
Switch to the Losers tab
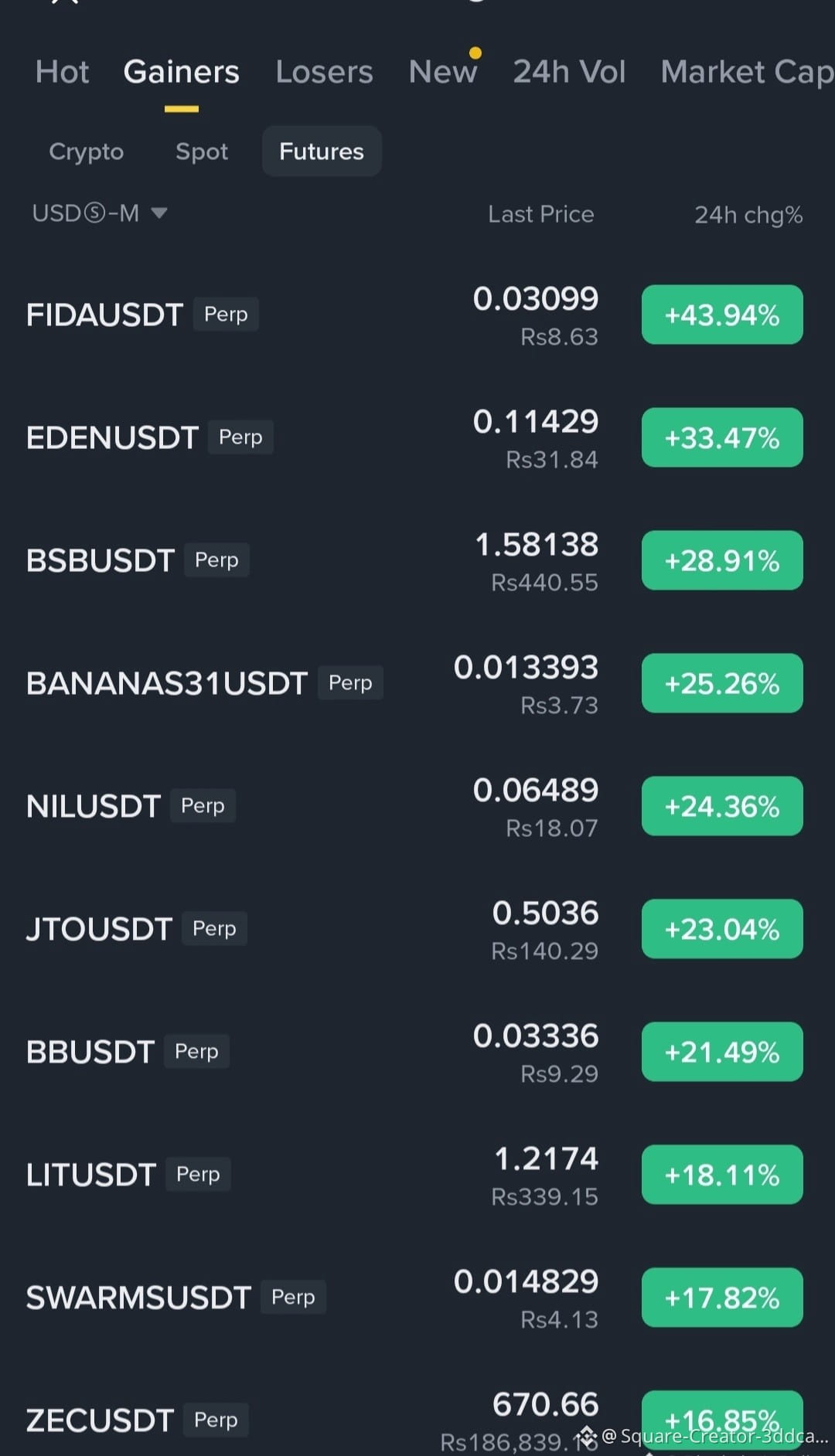click(324, 72)
